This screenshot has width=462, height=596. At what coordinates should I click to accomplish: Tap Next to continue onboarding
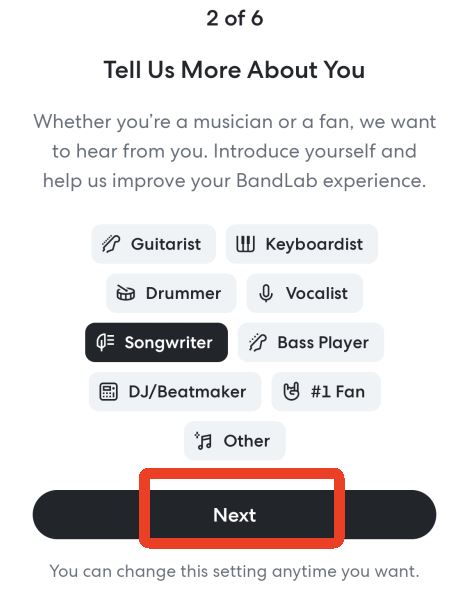(x=234, y=515)
